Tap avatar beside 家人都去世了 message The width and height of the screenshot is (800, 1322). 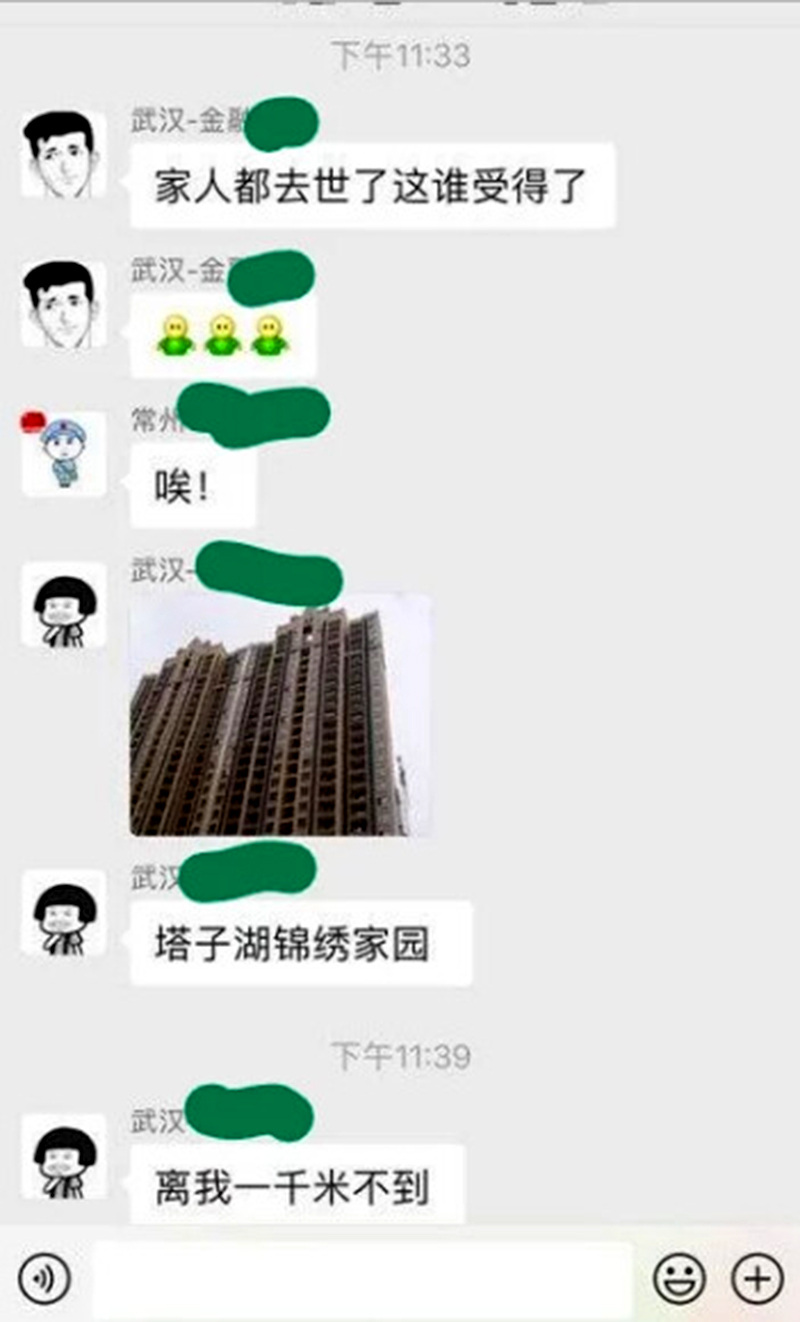64,154
